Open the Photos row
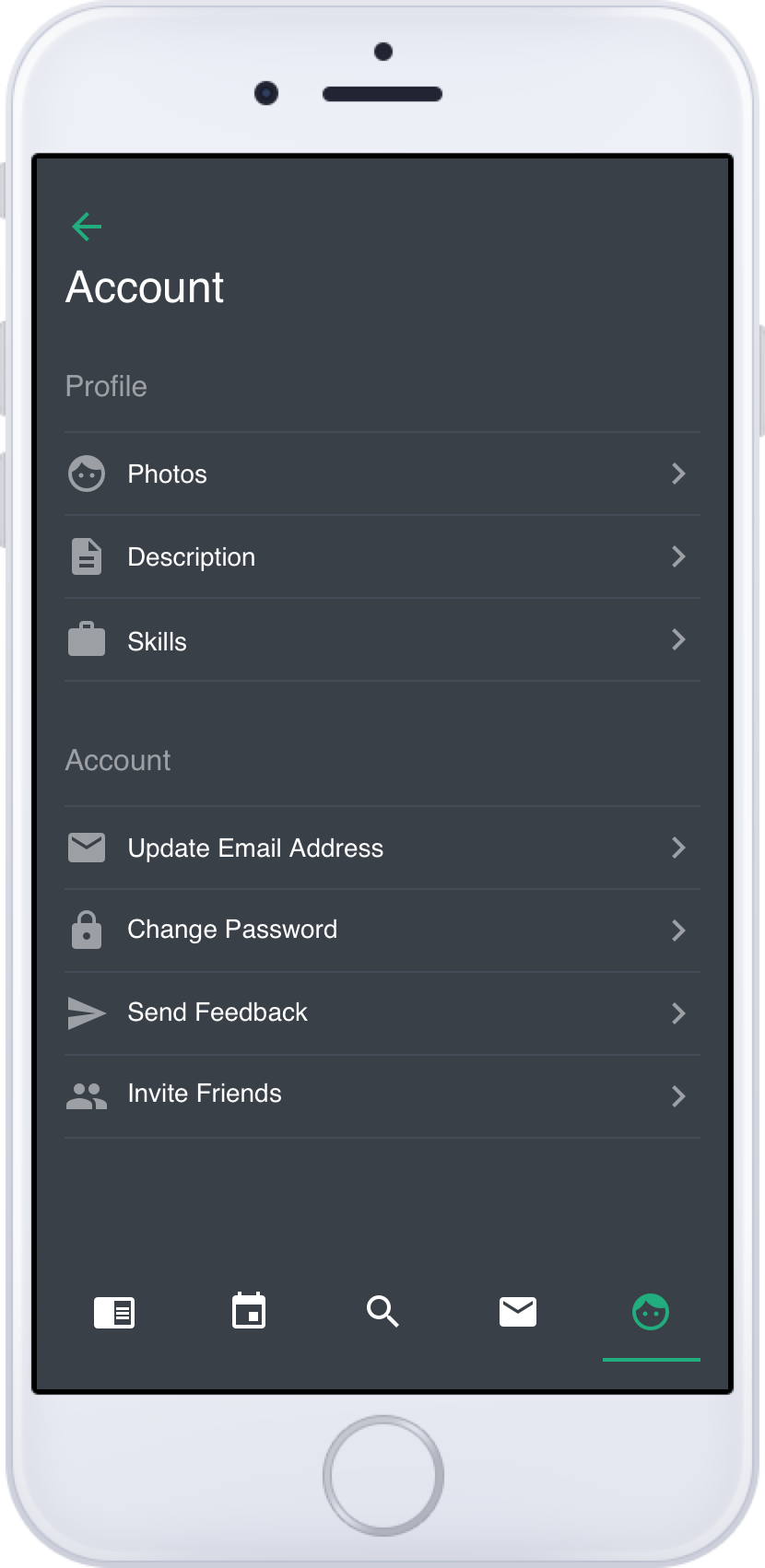Image resolution: width=765 pixels, height=1568 pixels. (382, 474)
